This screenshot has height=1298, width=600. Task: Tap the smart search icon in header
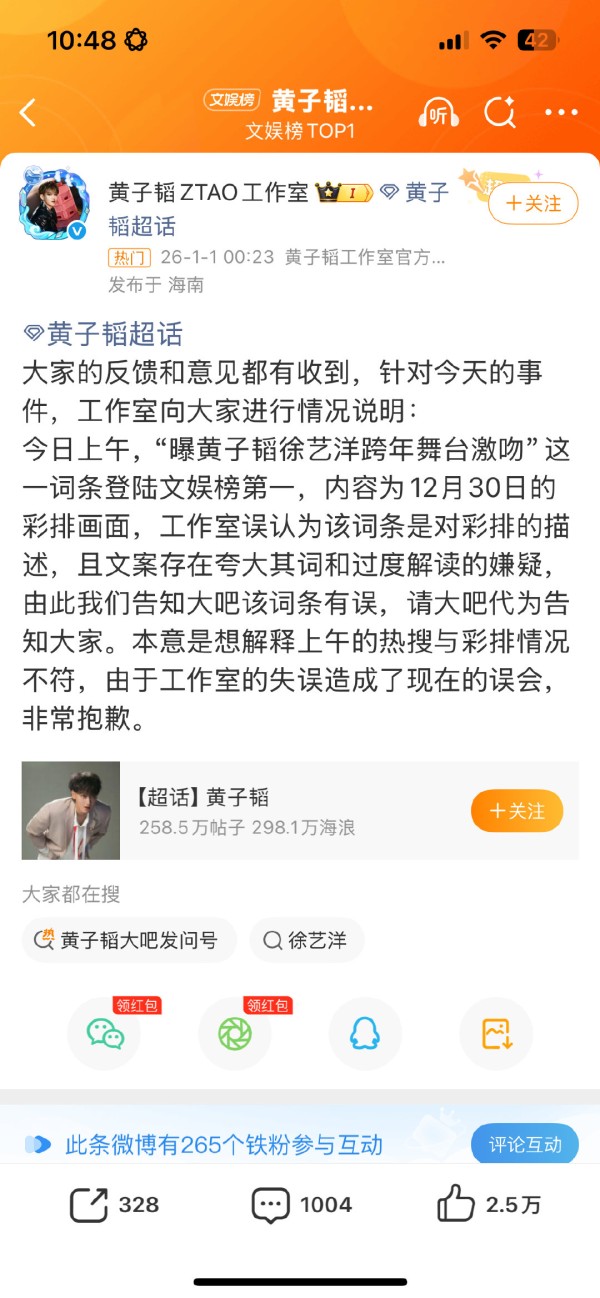(499, 113)
